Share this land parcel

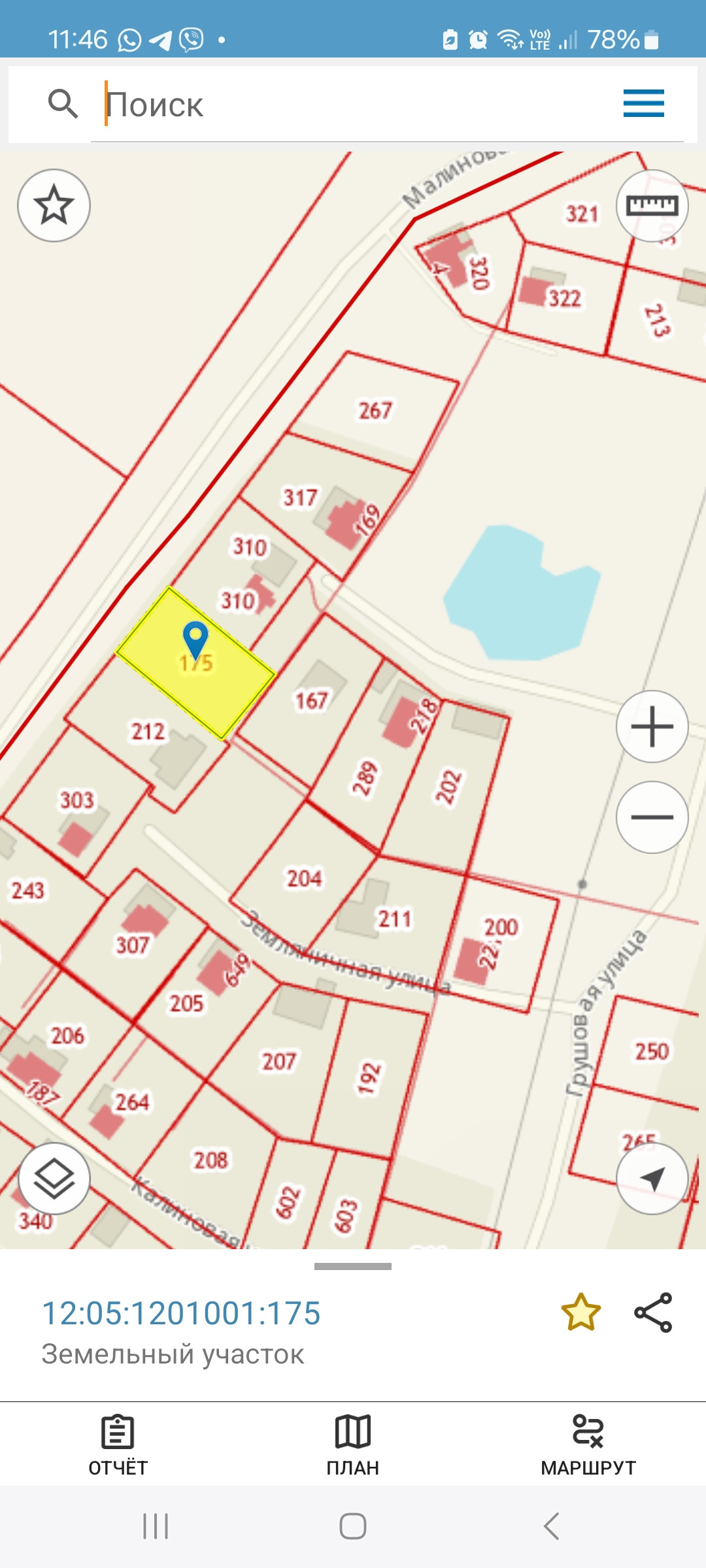click(653, 1312)
